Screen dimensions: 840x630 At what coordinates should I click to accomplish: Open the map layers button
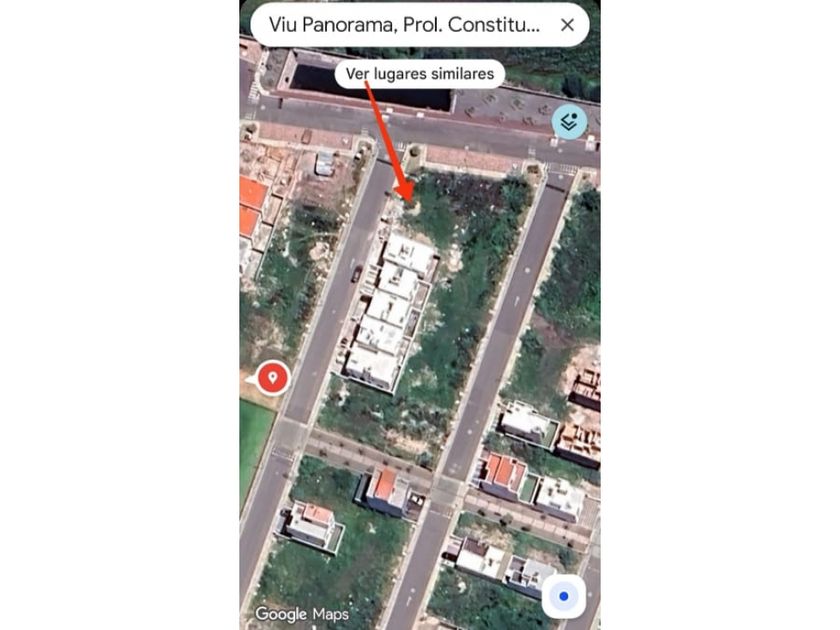570,123
